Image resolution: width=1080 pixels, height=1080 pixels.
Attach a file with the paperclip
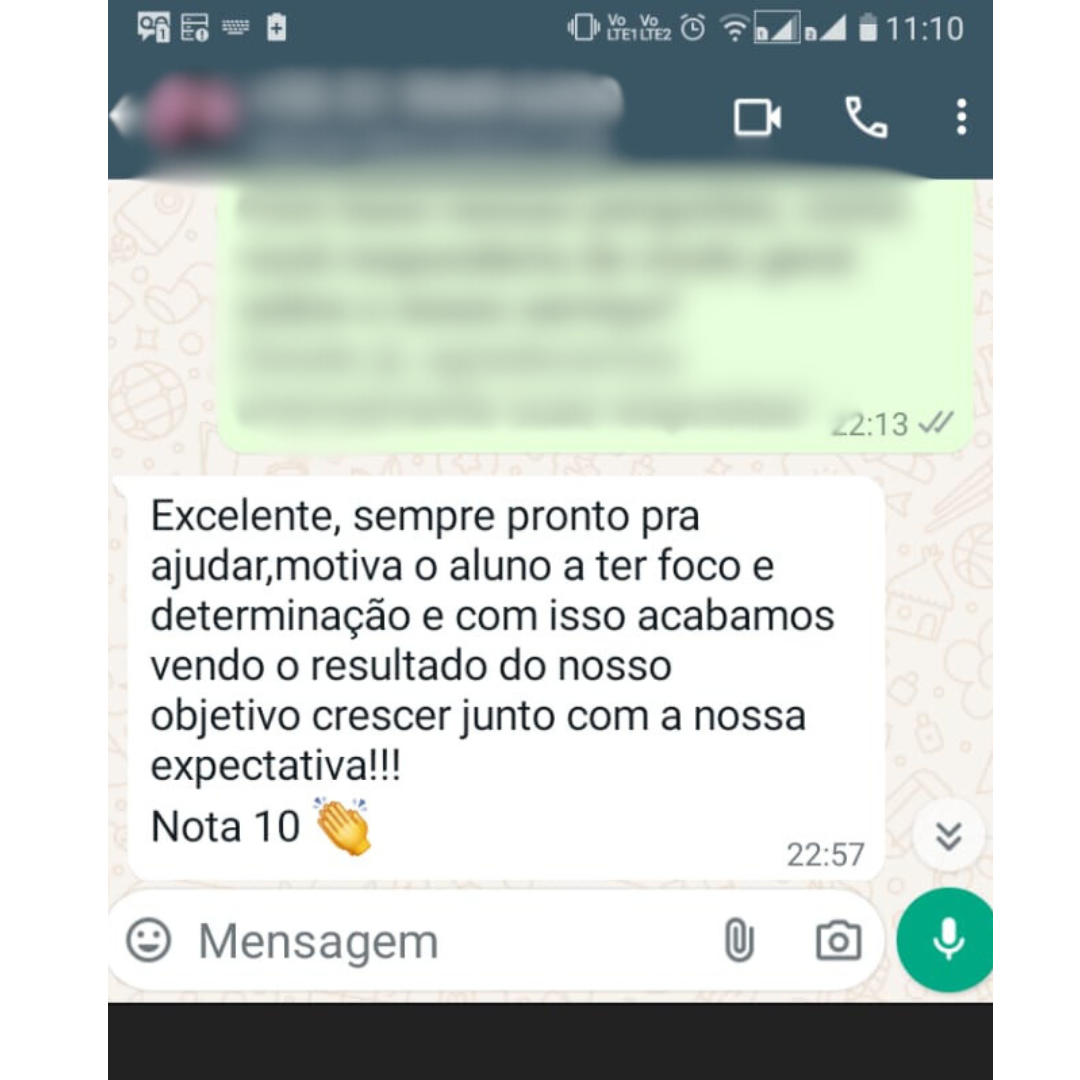click(x=738, y=941)
